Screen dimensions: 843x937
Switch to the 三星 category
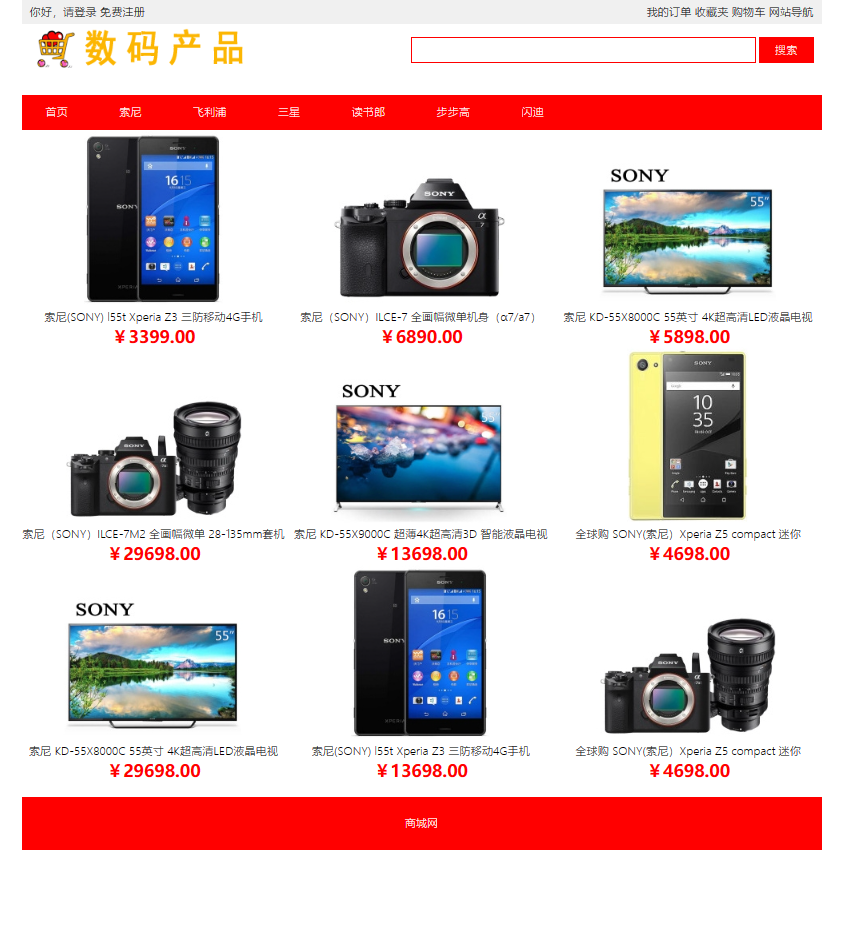tap(289, 112)
